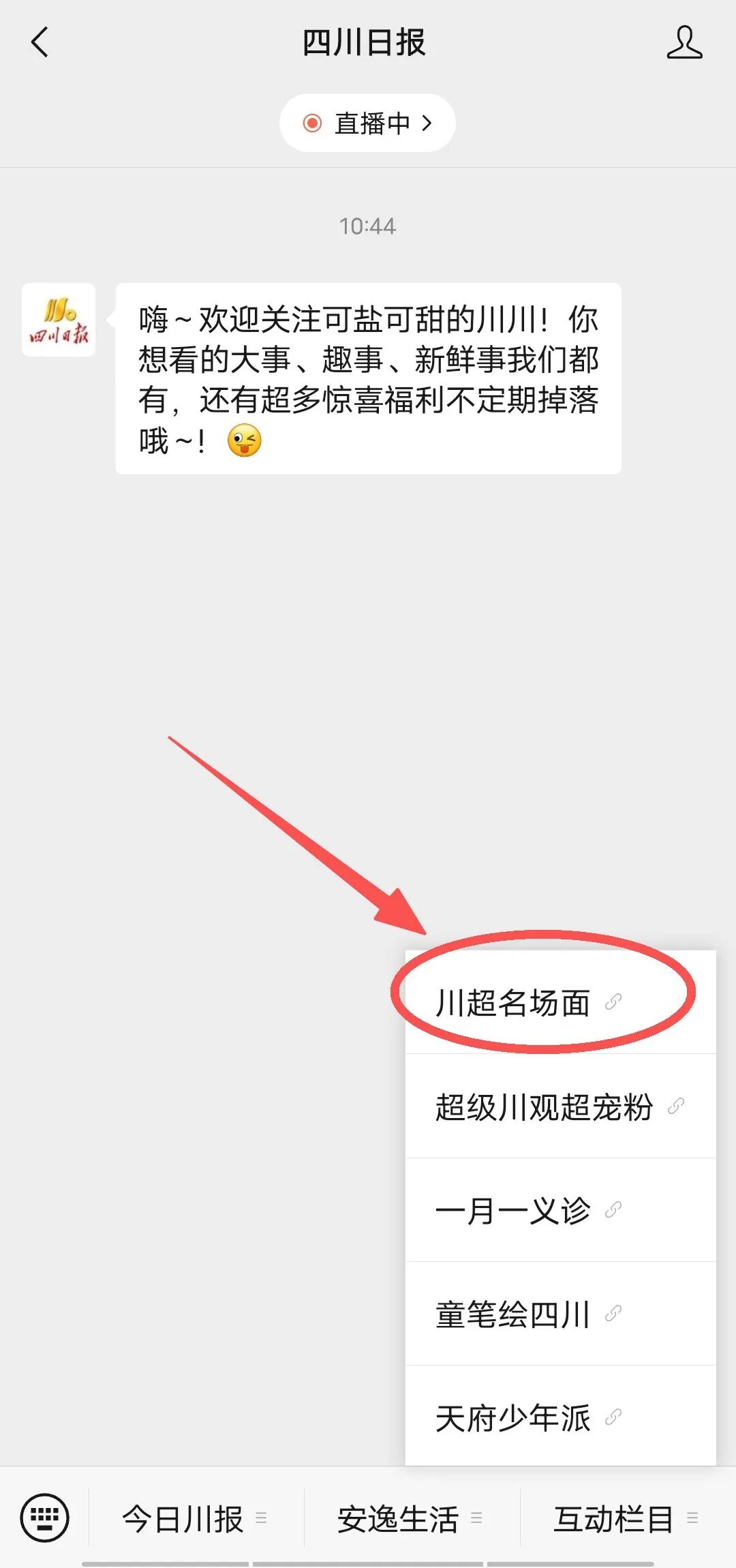Open 川超名场面 from the menu

point(528,1002)
